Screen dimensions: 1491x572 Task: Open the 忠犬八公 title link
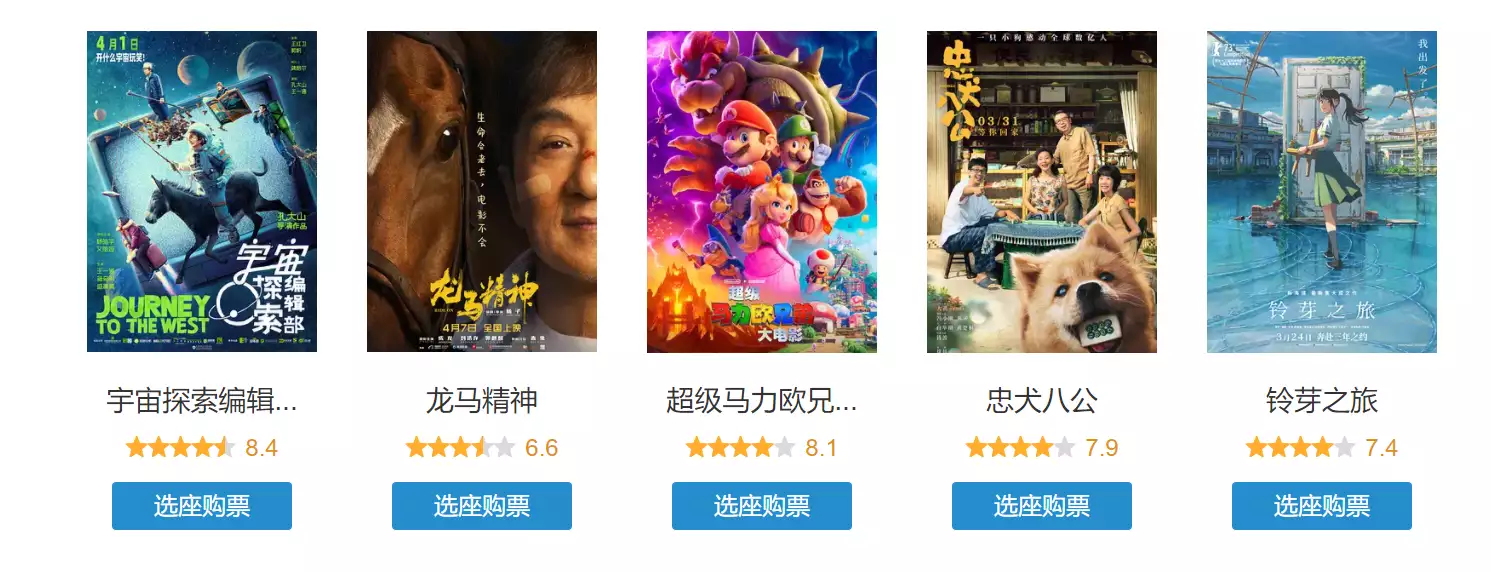point(1042,402)
